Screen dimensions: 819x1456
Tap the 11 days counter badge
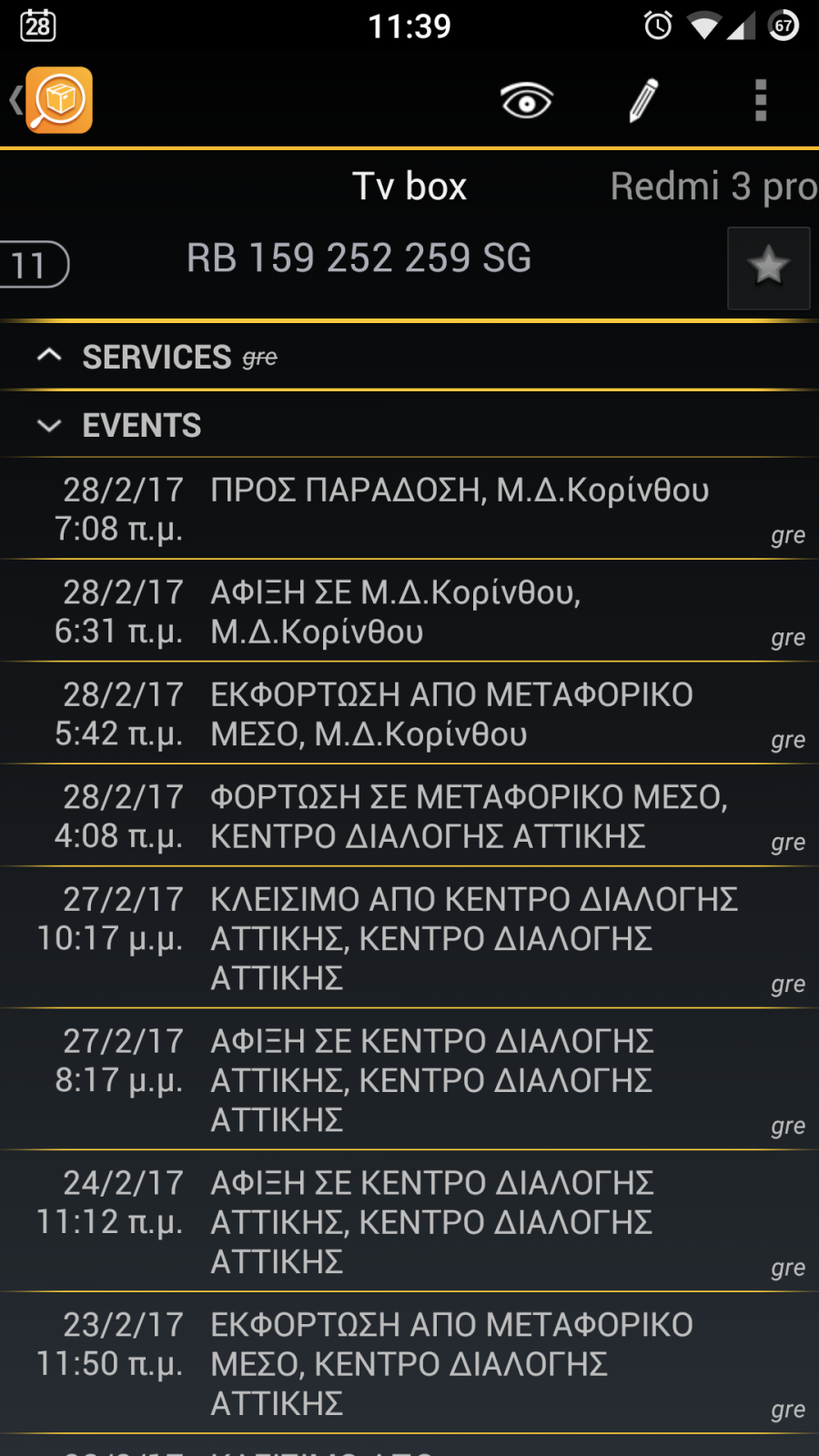33,265
